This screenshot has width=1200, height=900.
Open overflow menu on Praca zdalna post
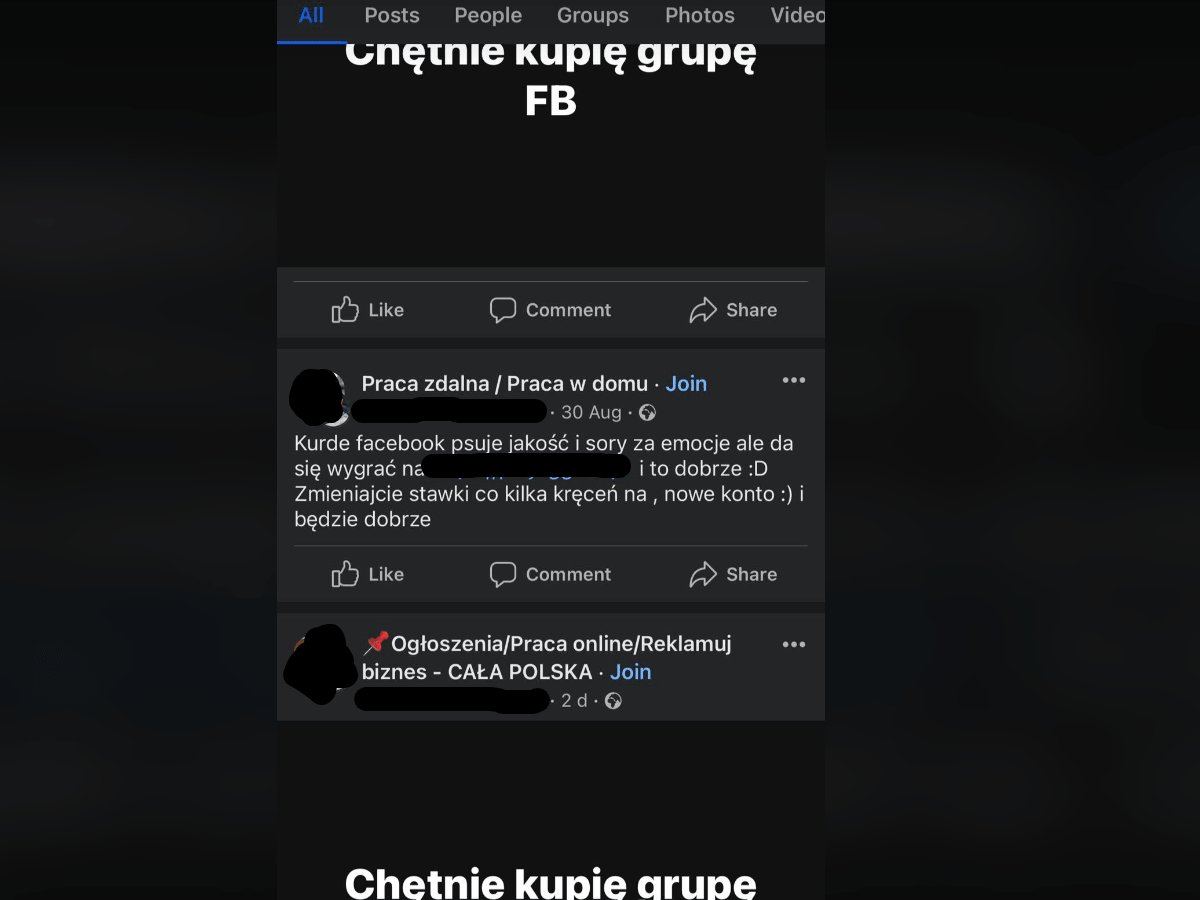click(x=794, y=381)
